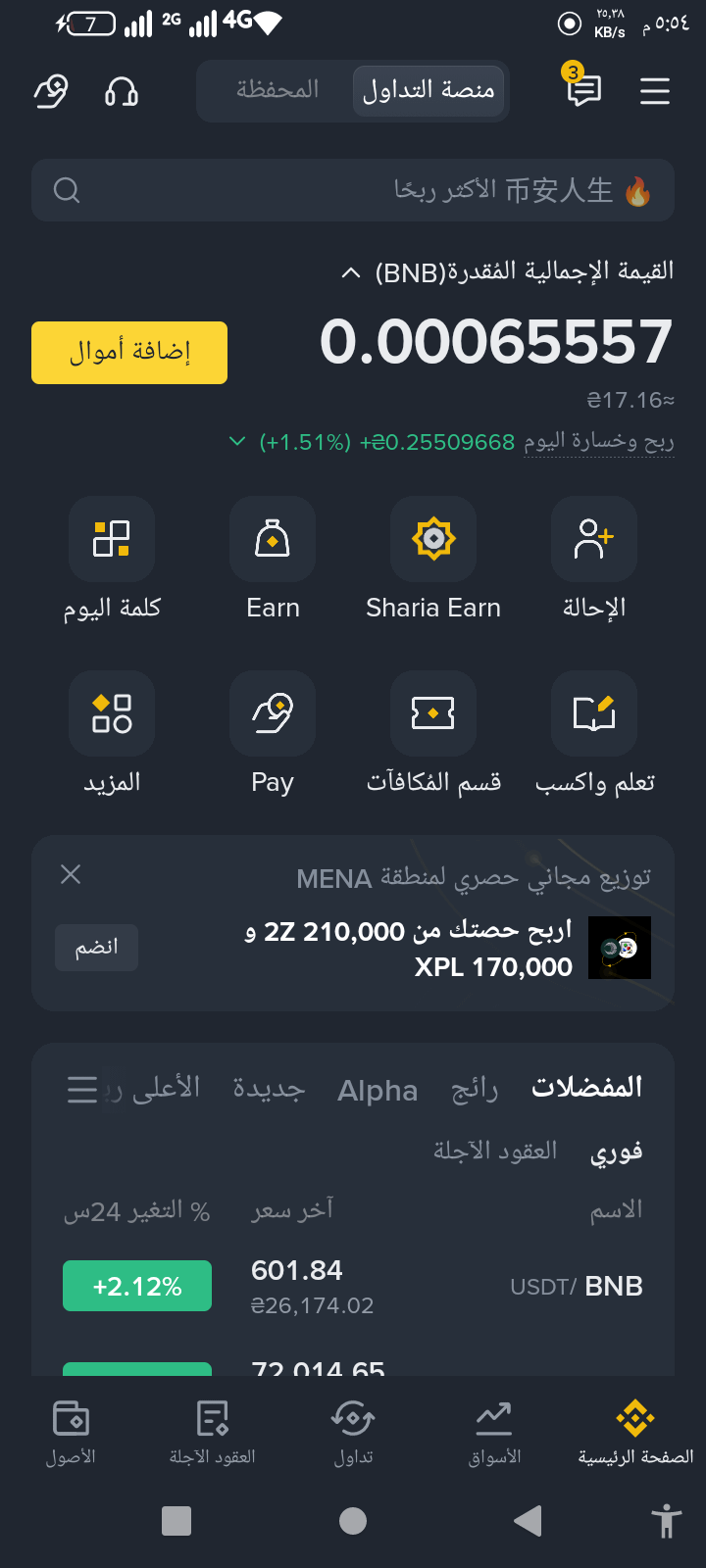The height and width of the screenshot is (1568, 706).
Task: Expand the BNB estimated value dropdown
Action: (351, 272)
